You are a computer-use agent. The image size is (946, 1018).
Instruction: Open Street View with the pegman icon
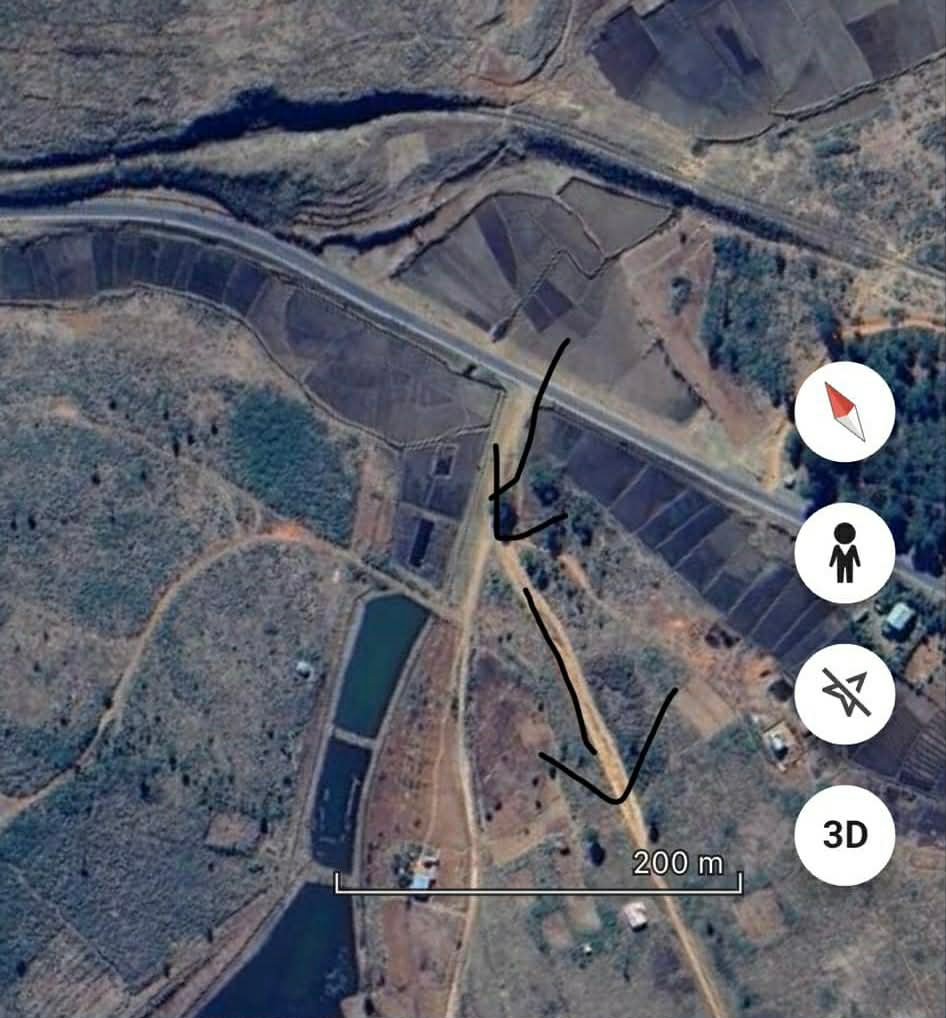(845, 553)
